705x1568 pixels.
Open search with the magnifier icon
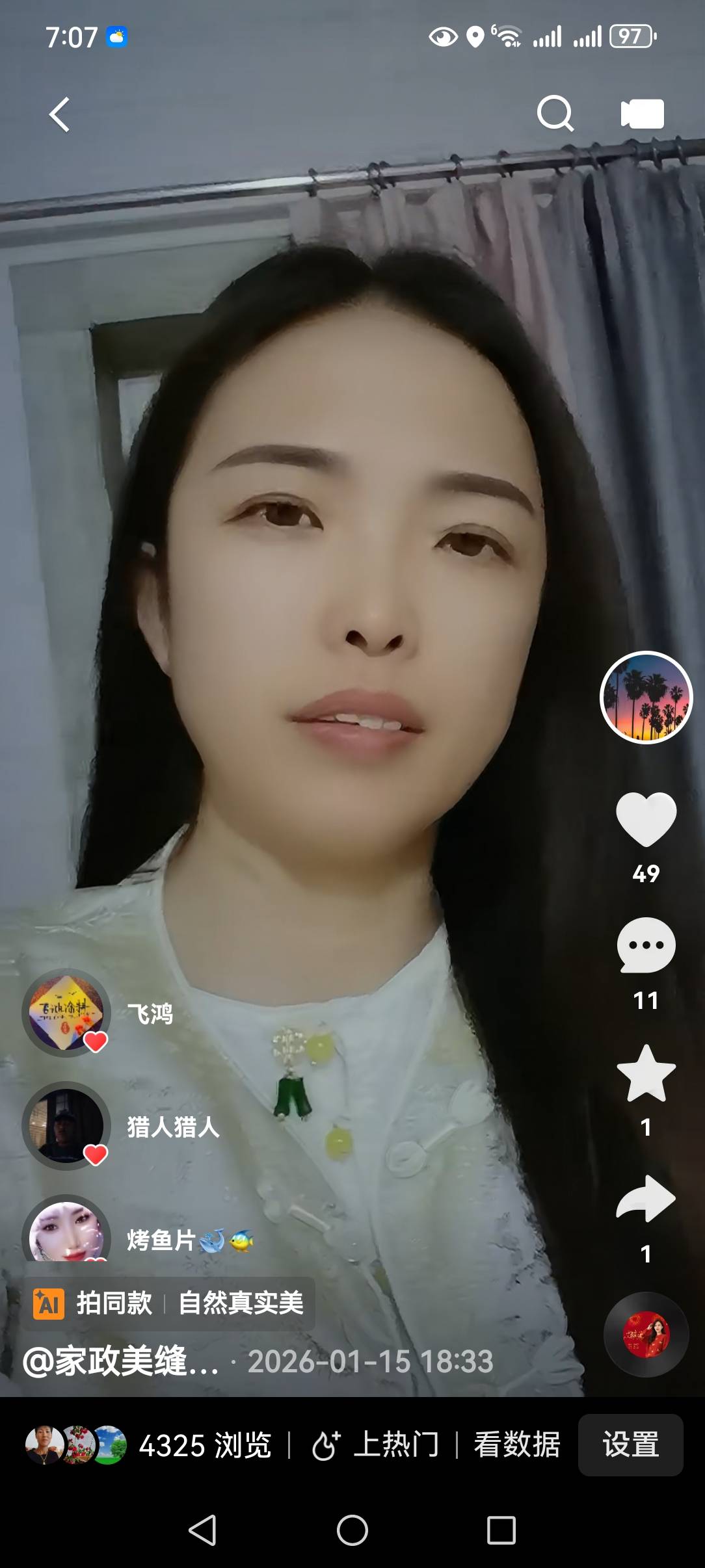[x=555, y=114]
